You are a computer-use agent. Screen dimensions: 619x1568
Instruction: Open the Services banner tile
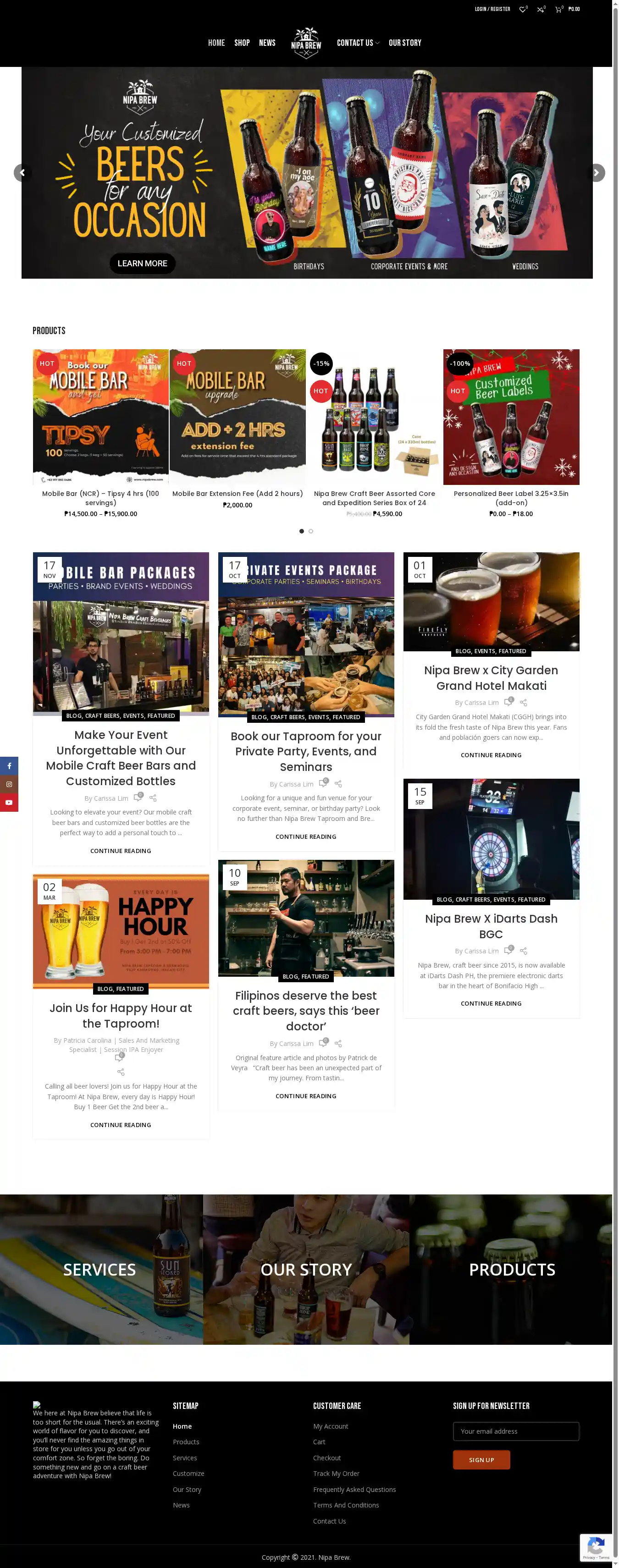(x=100, y=1269)
